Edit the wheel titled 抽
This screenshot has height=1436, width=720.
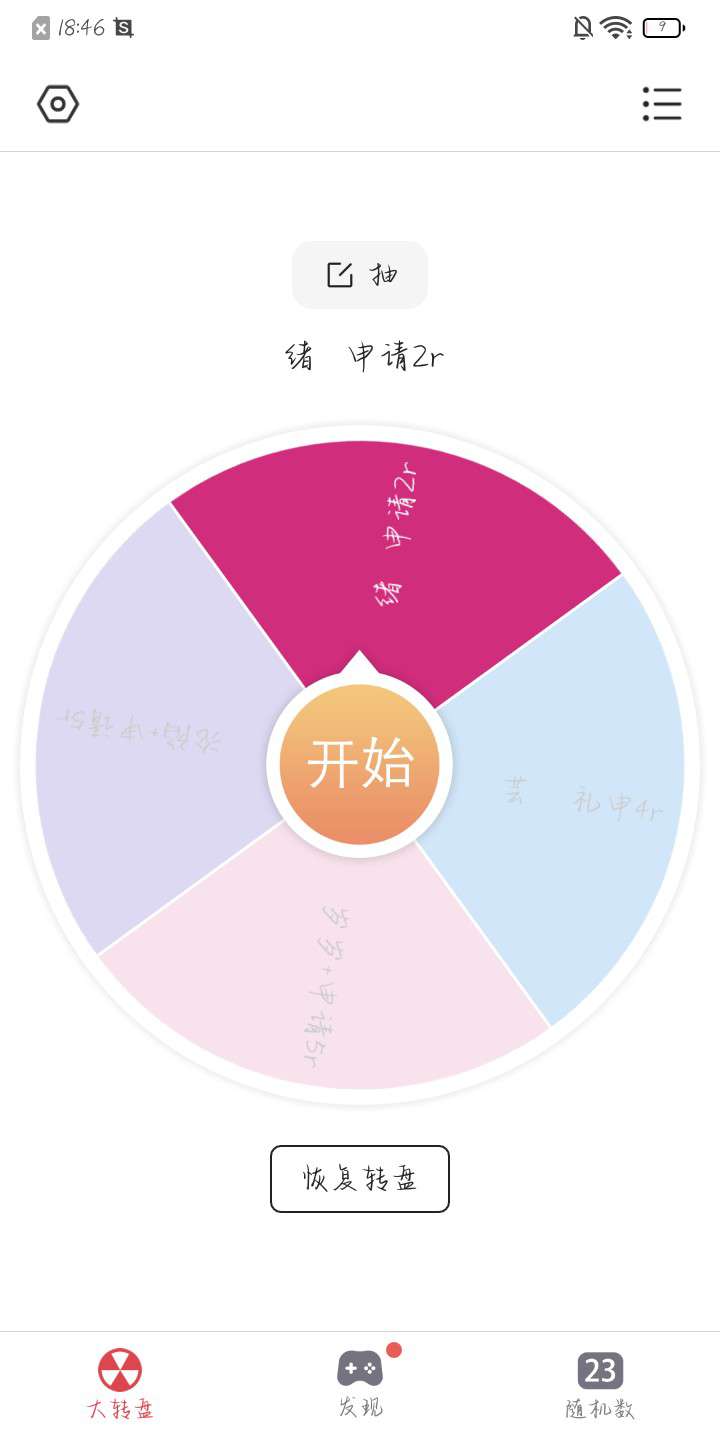tap(360, 275)
